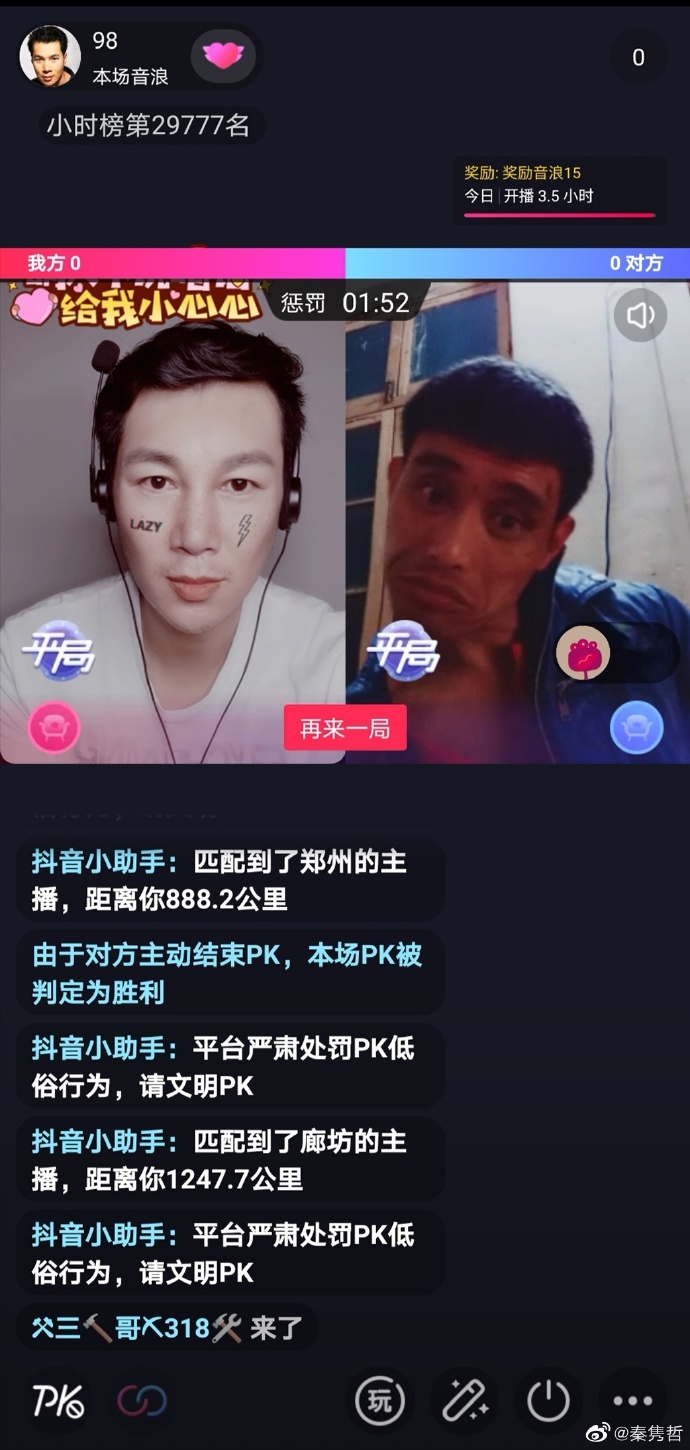Tap 再来一局 to start another round
Screen dimensions: 690x1450
[345, 728]
